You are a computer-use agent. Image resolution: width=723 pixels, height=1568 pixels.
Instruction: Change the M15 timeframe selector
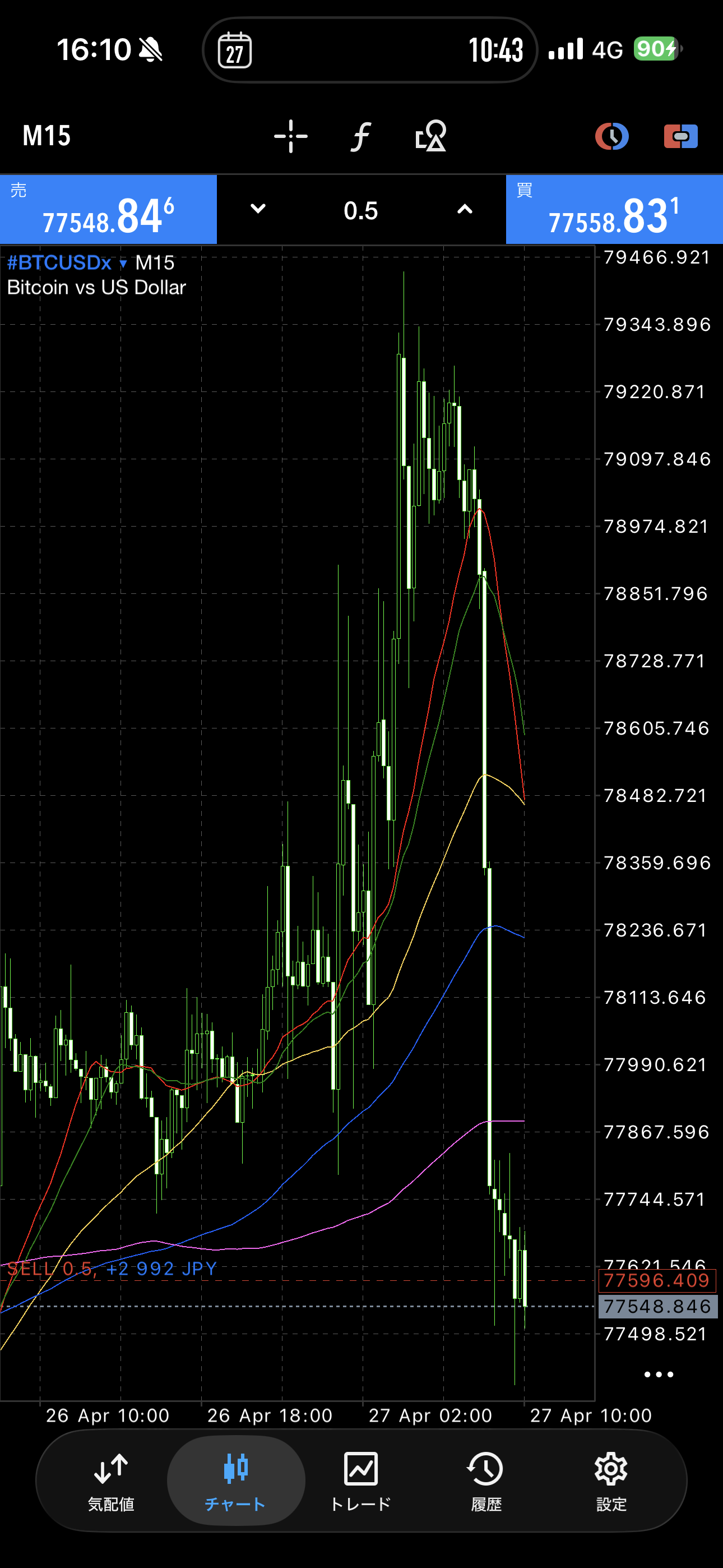[47, 136]
